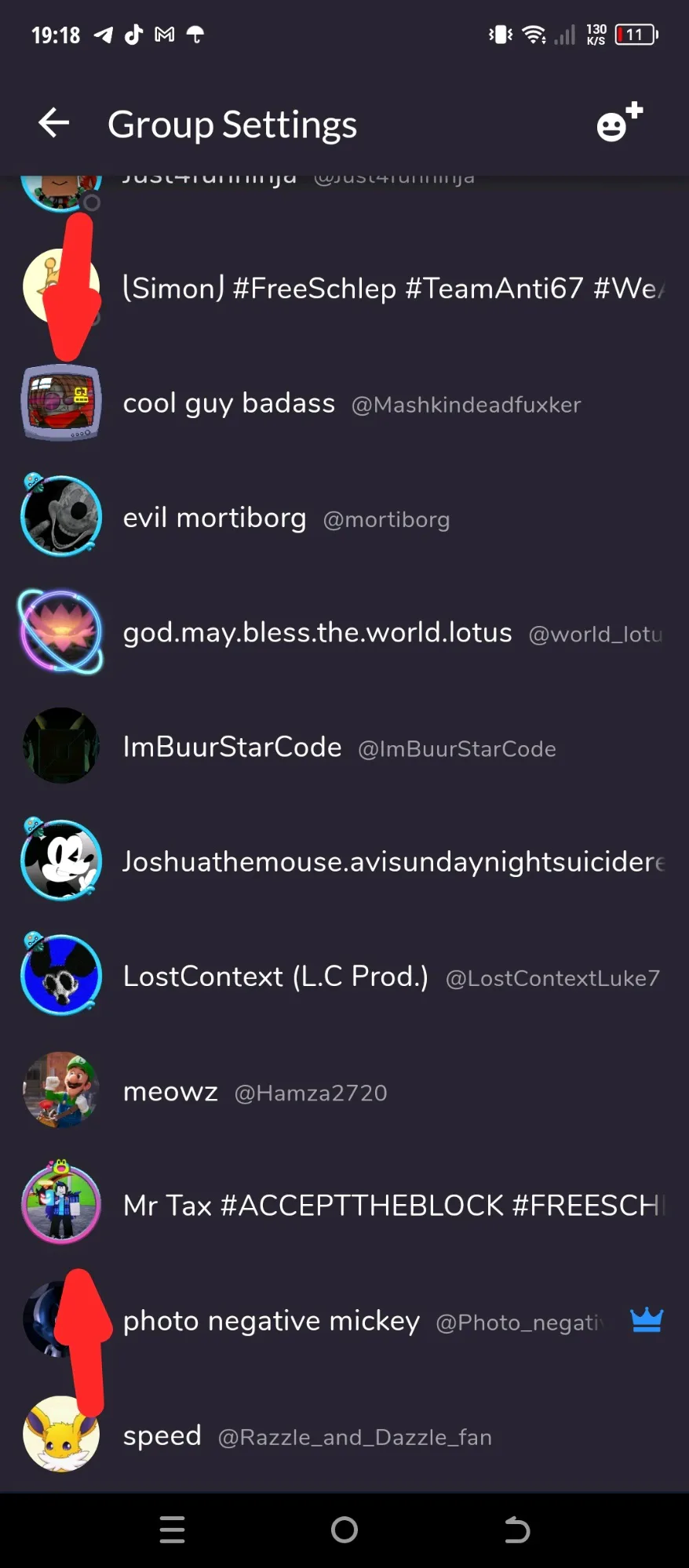Tap the system home button
Viewport: 689px width, 1568px height.
(344, 1530)
